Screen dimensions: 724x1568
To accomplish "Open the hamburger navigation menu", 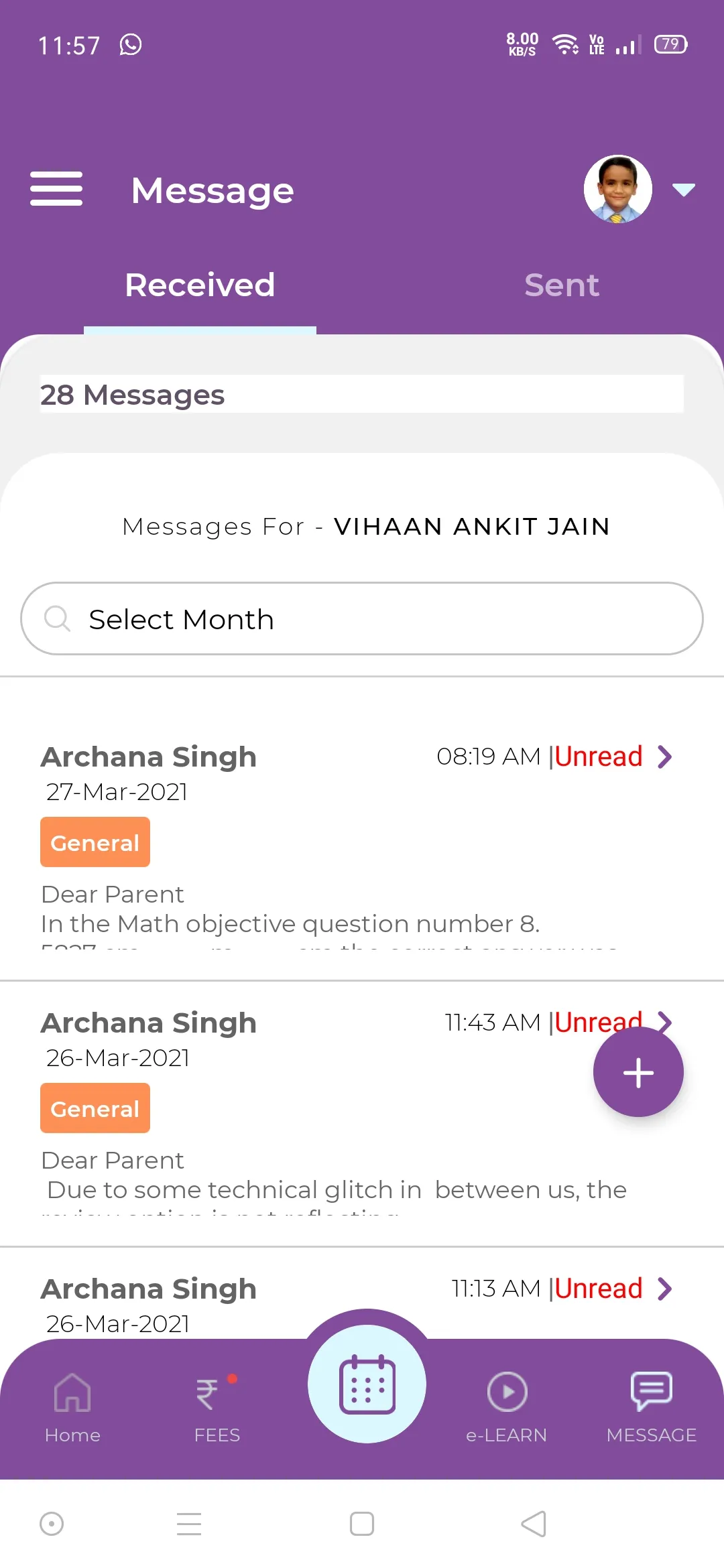I will [x=56, y=189].
